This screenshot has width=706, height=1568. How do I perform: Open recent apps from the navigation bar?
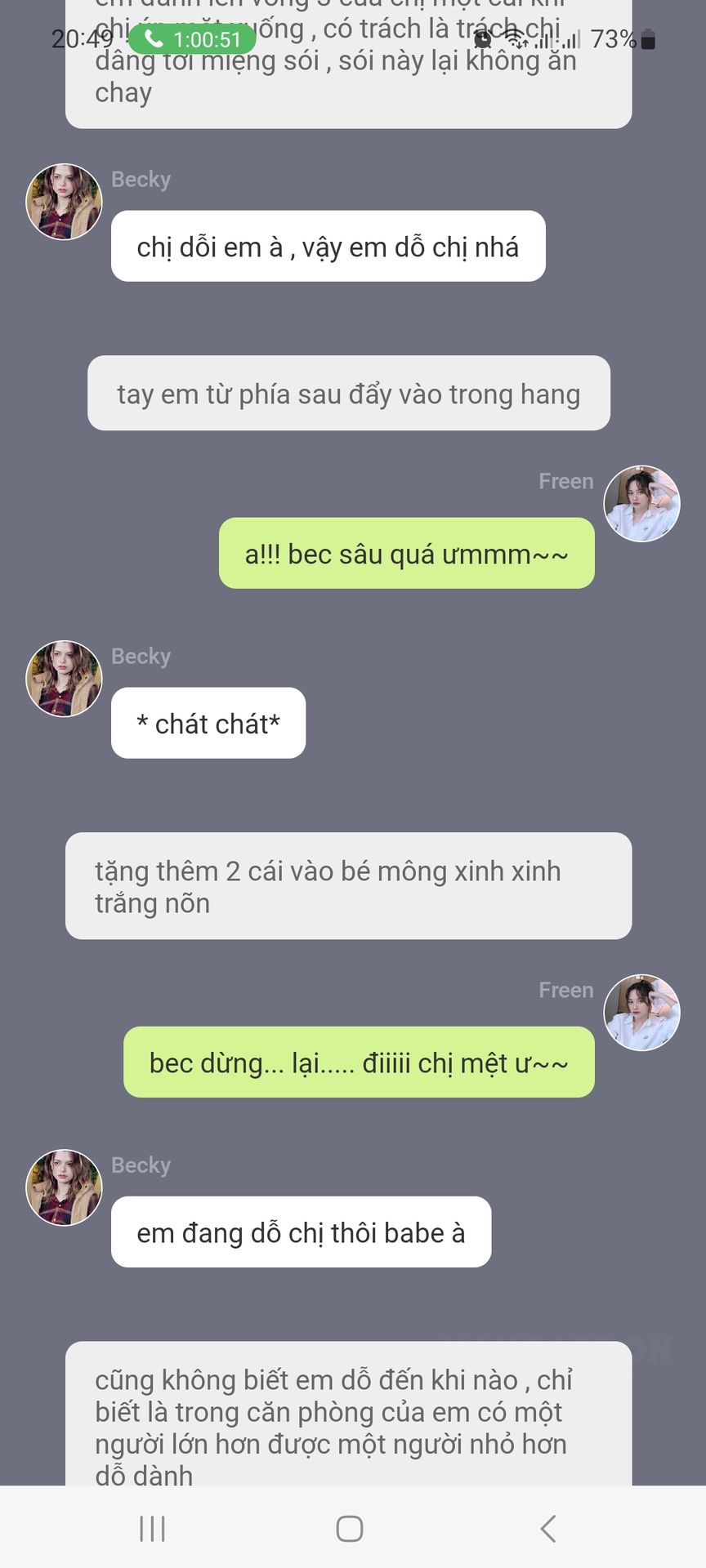153,1528
